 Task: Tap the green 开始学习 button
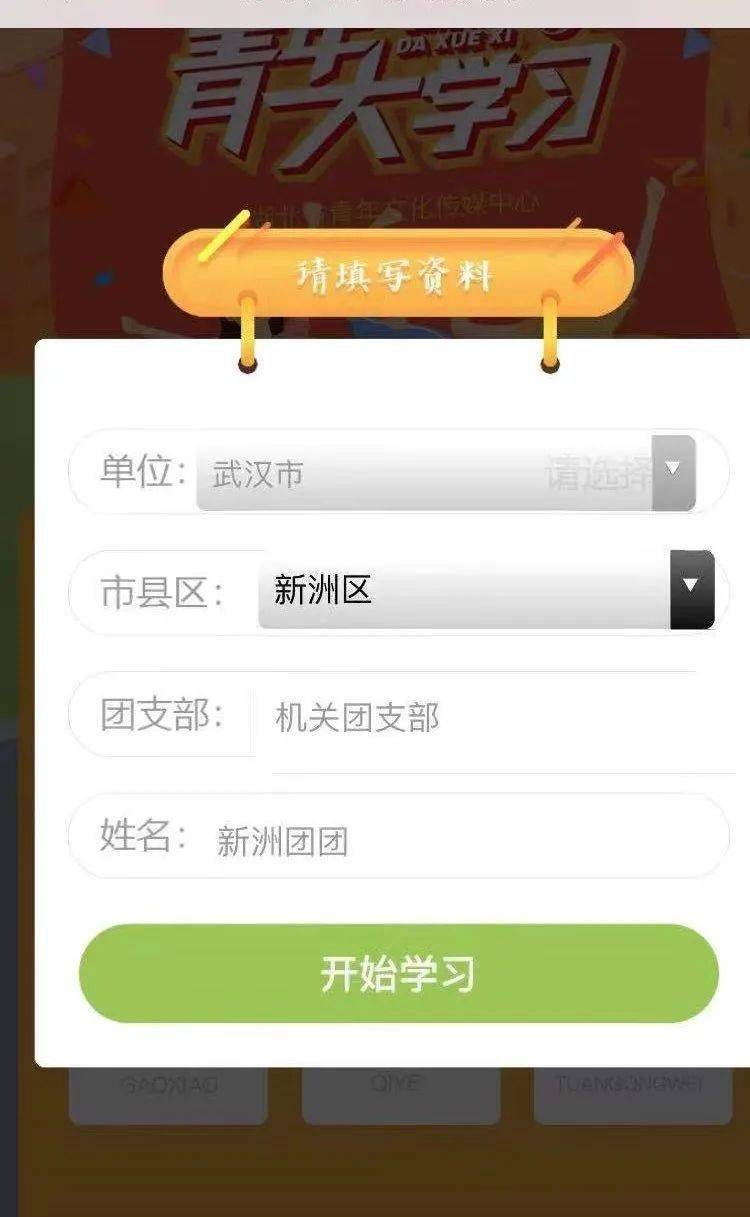point(398,973)
